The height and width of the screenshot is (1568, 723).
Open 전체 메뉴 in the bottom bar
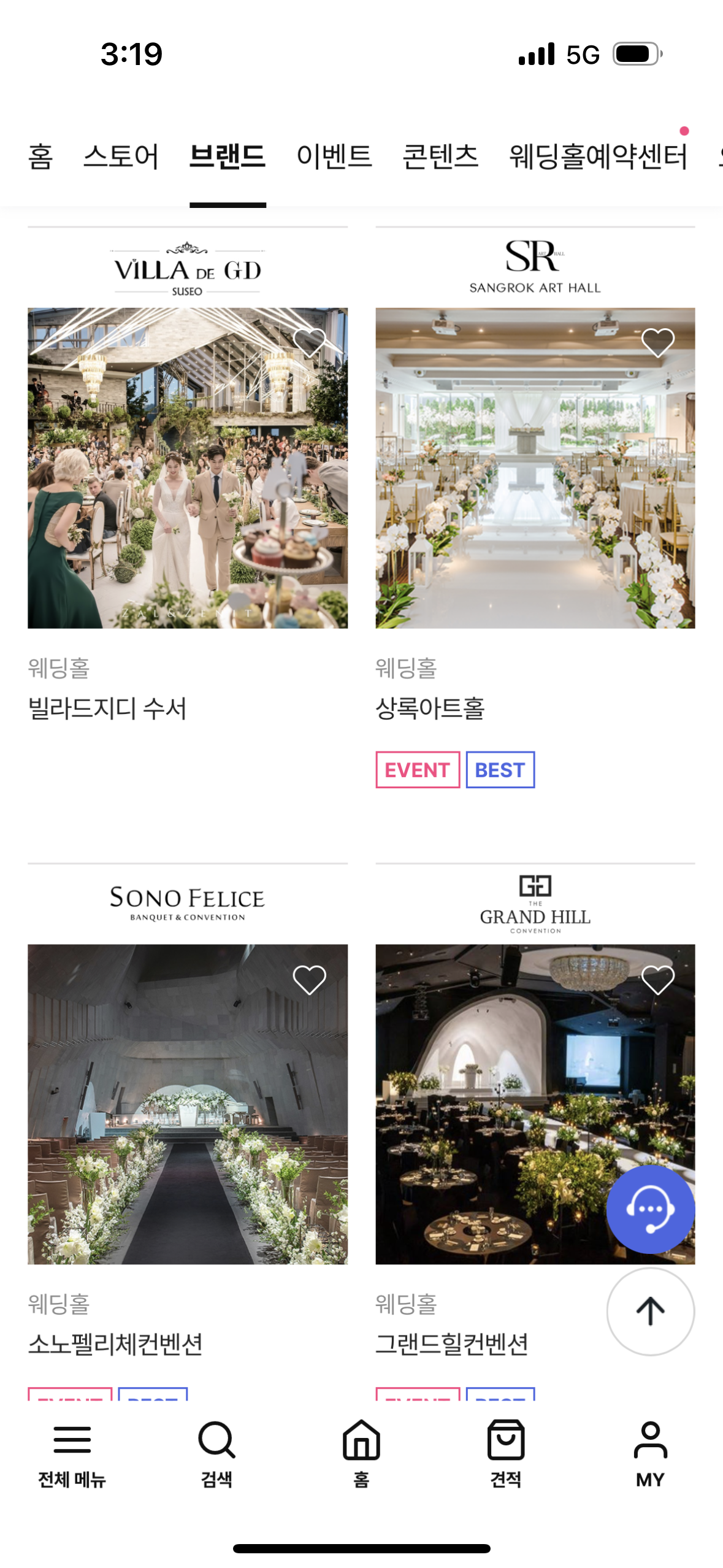click(x=72, y=1453)
